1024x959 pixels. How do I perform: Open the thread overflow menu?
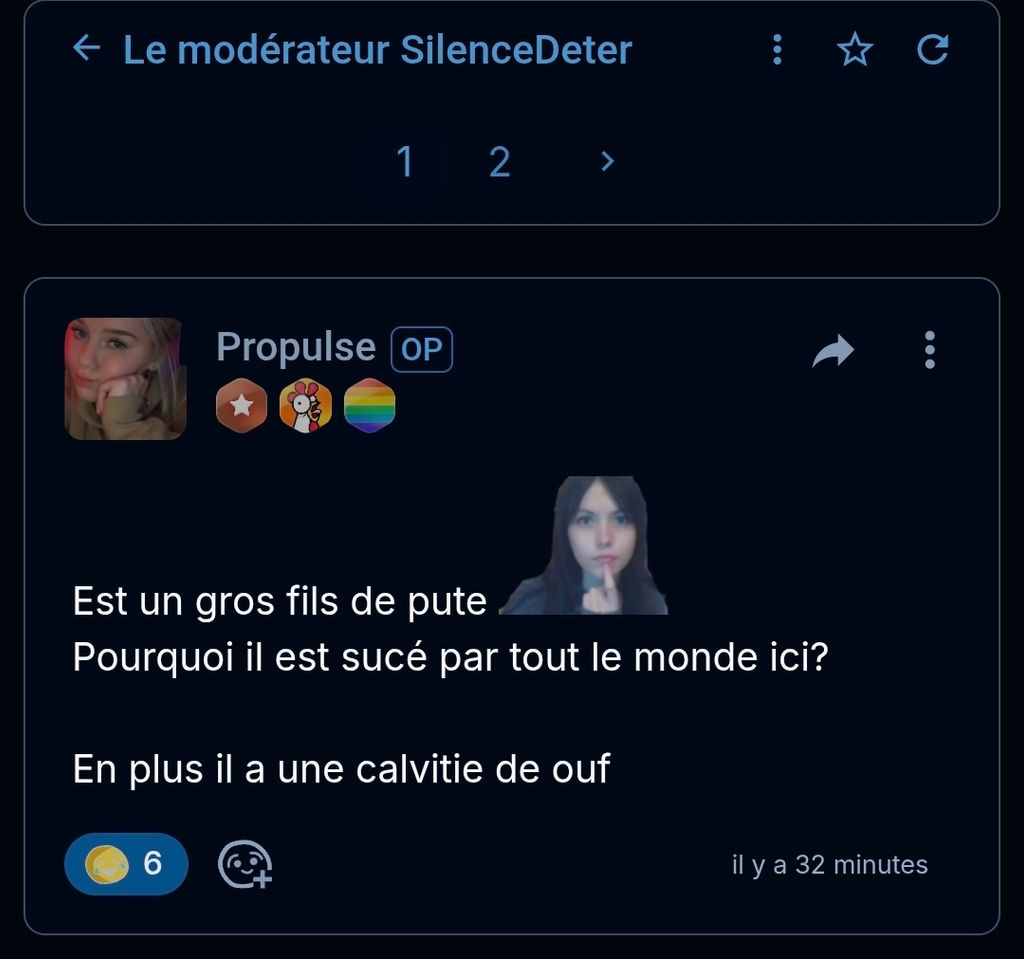point(777,49)
